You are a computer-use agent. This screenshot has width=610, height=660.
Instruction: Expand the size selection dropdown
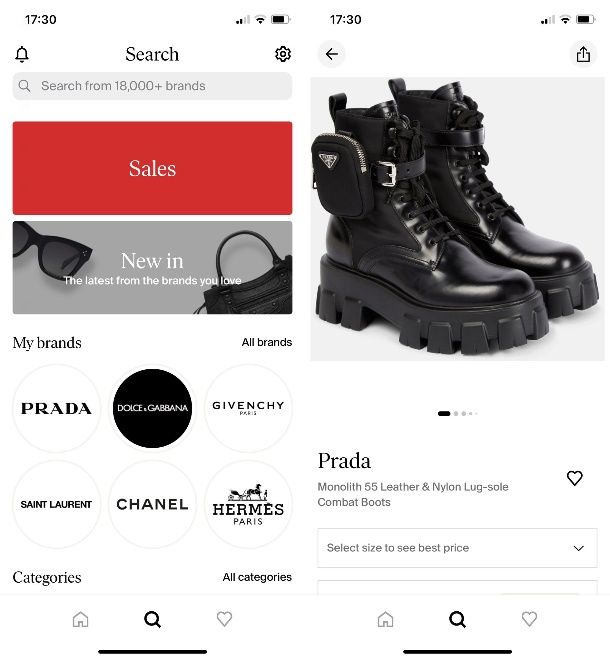[x=457, y=548]
